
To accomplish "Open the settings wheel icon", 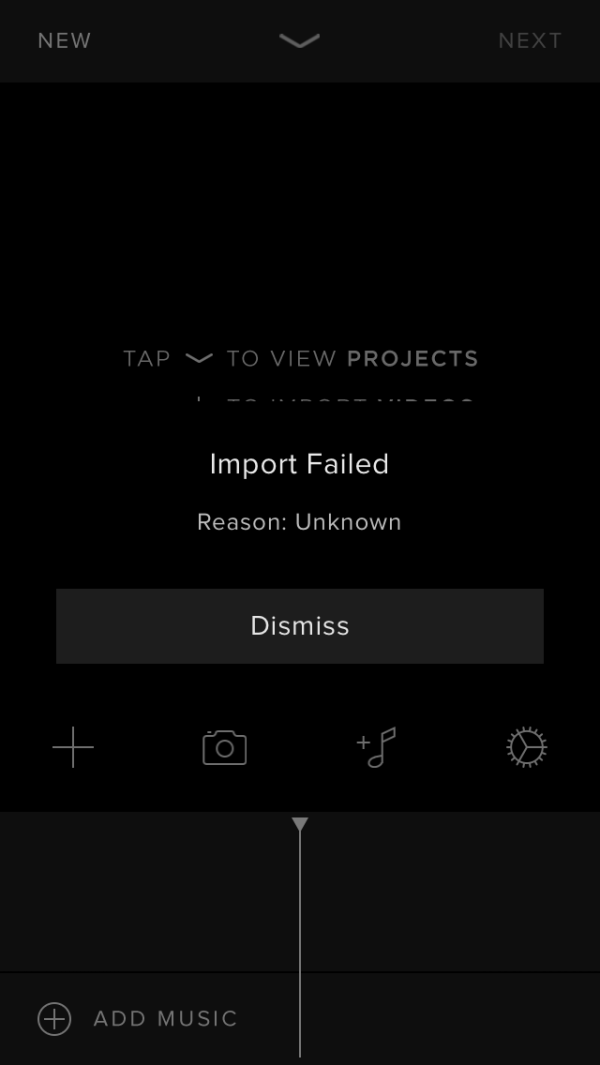I will pos(527,747).
